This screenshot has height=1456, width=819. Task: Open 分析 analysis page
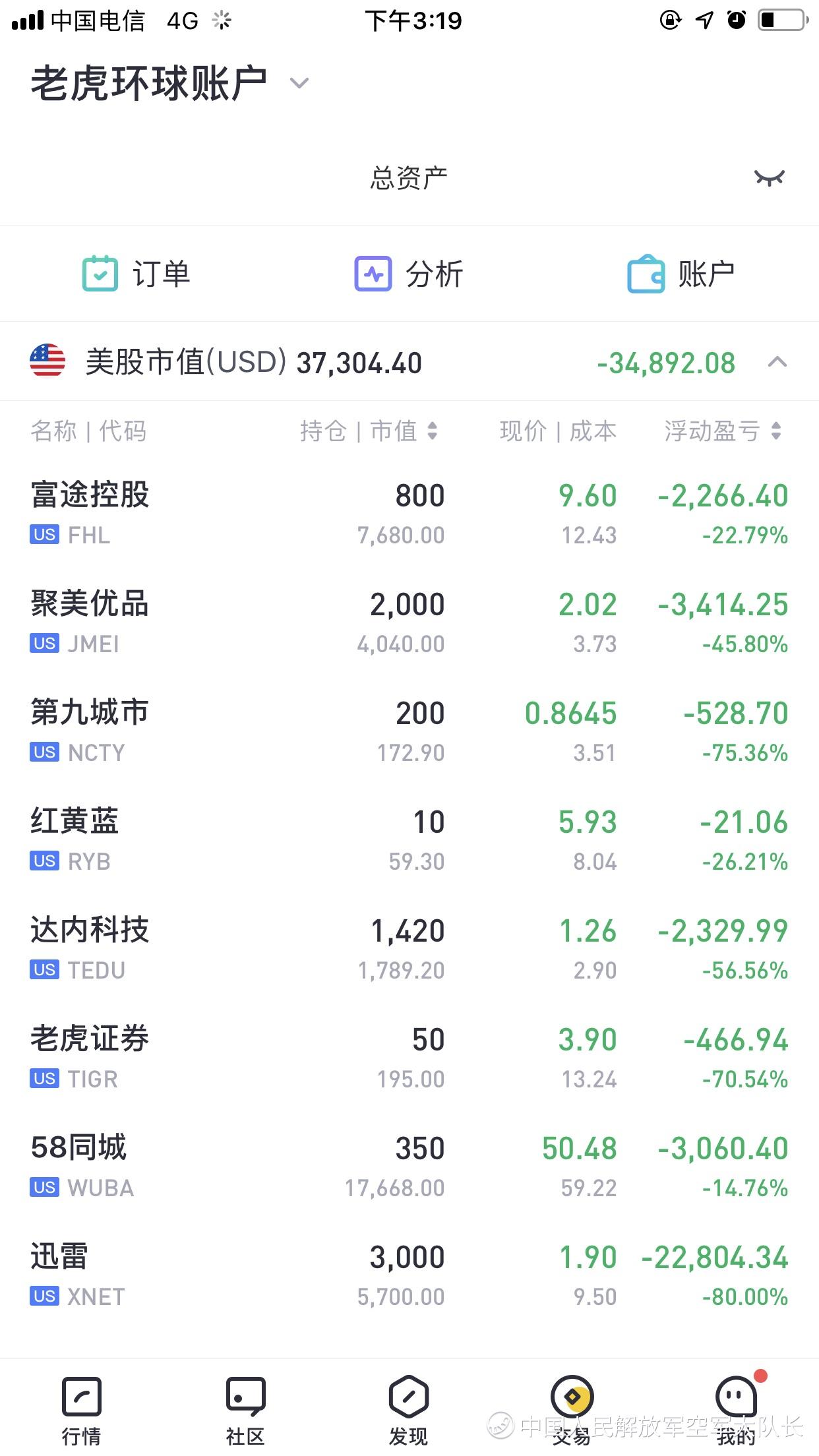click(409, 274)
